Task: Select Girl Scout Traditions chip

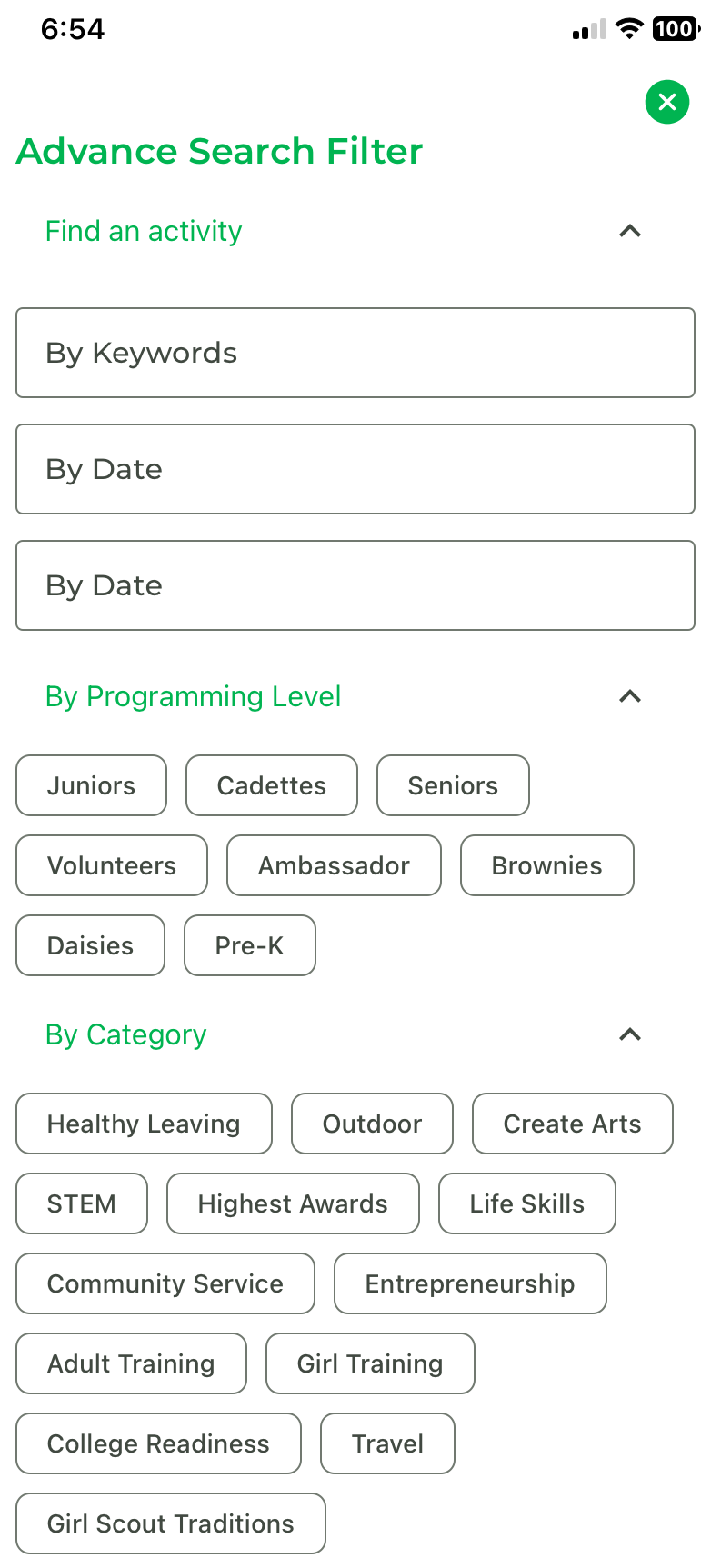Action: coord(171,1523)
